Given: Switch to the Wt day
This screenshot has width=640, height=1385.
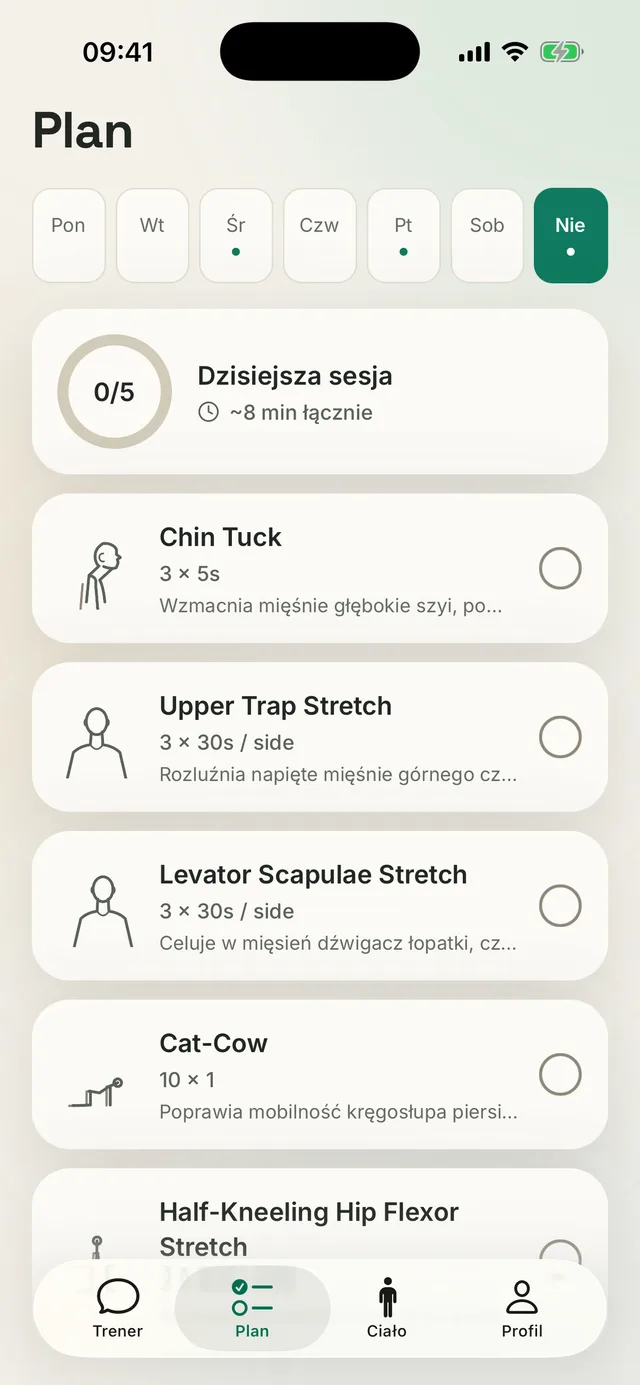Looking at the screenshot, I should point(152,235).
